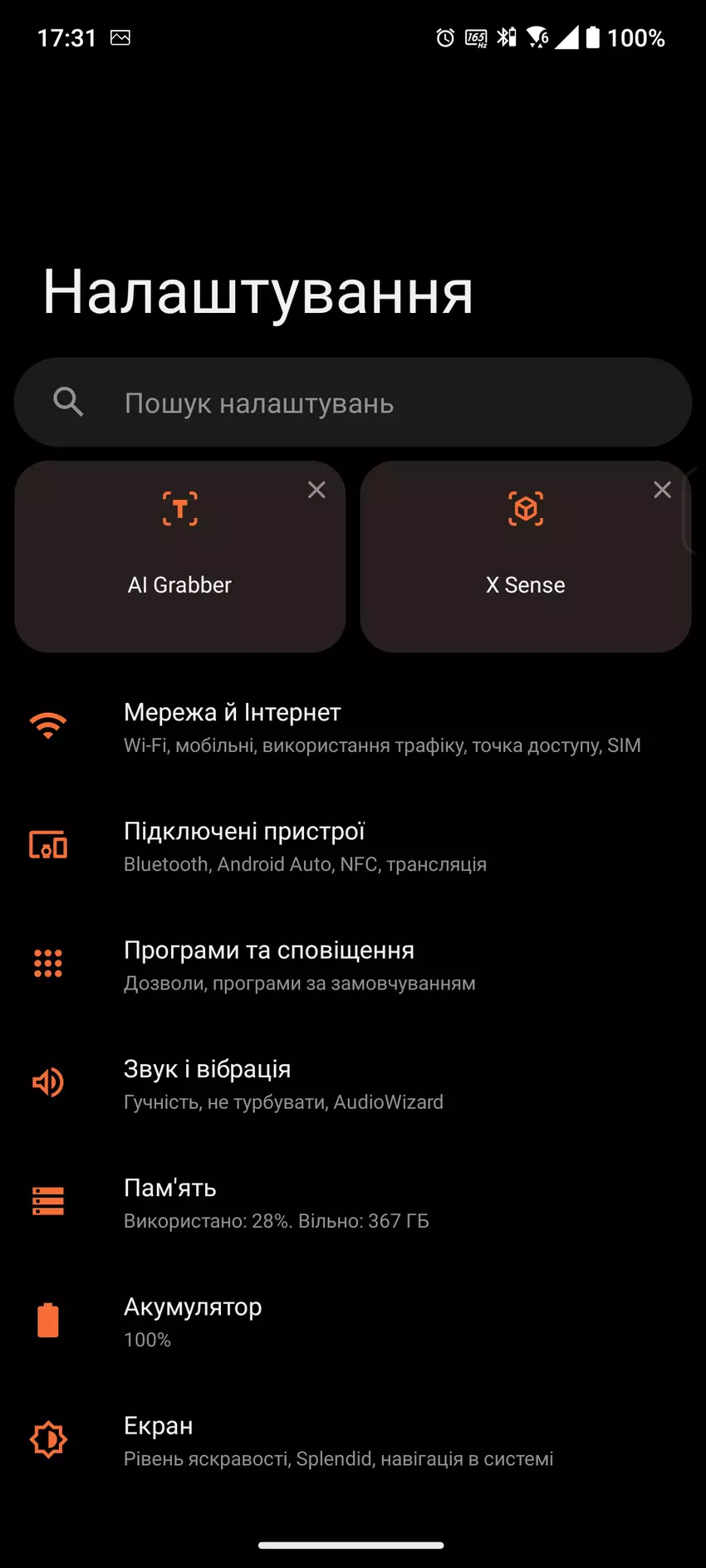Open Екран display settings

tap(352, 1439)
